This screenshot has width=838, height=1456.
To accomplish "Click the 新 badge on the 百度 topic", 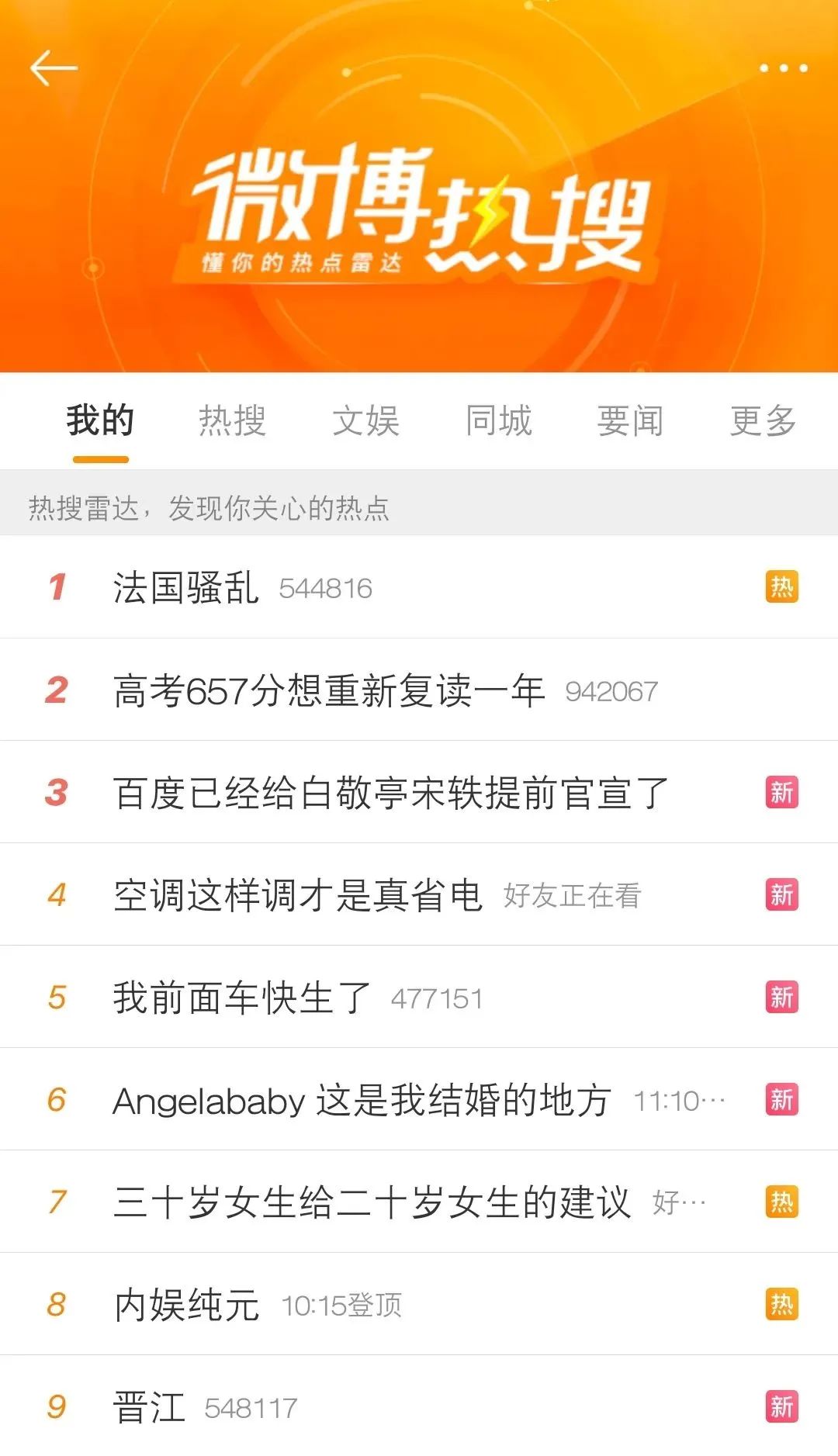I will [783, 792].
